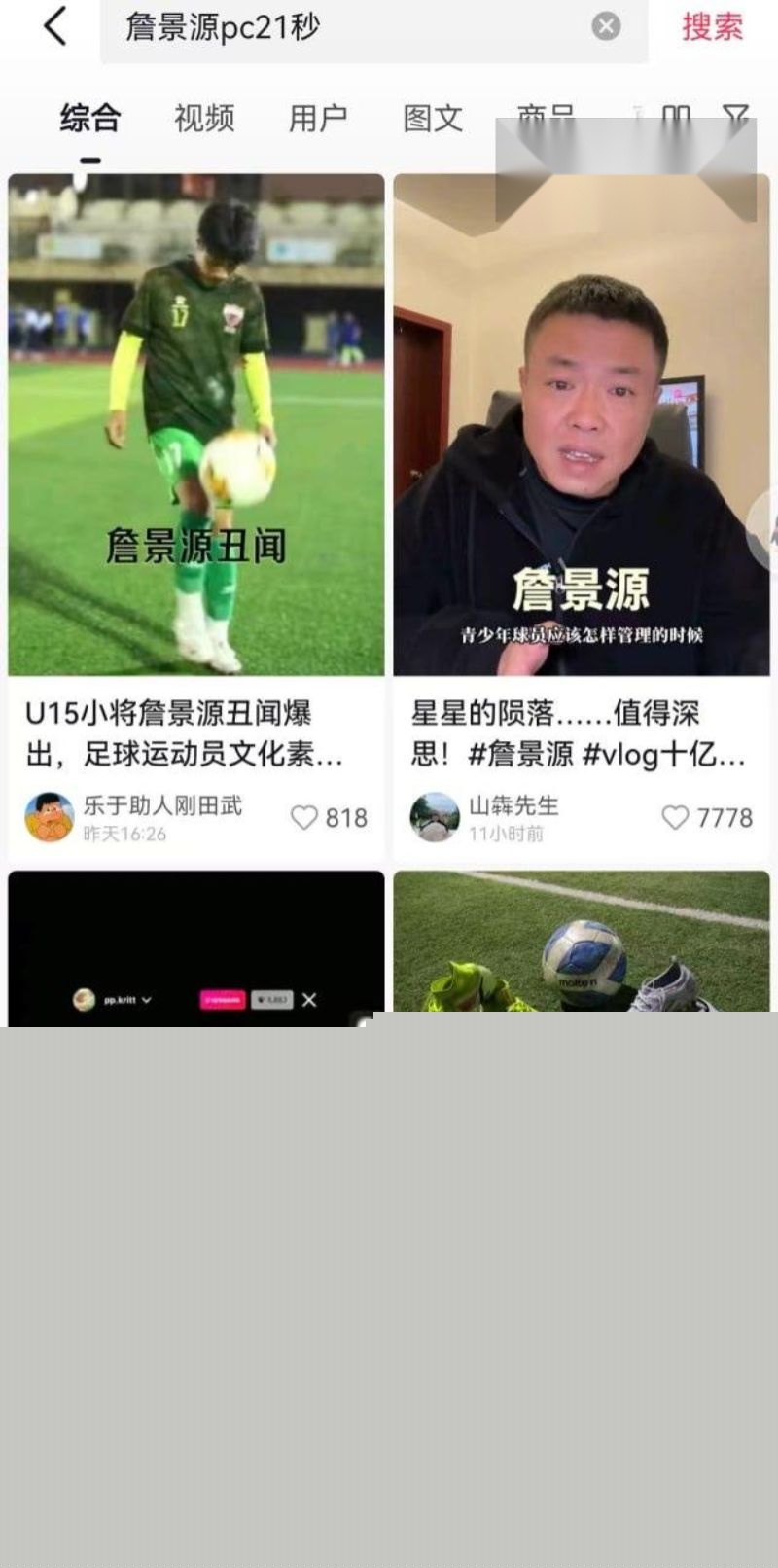778x1568 pixels.
Task: Open 乐于助人刚田武's profile avatar
Action: tap(48, 817)
